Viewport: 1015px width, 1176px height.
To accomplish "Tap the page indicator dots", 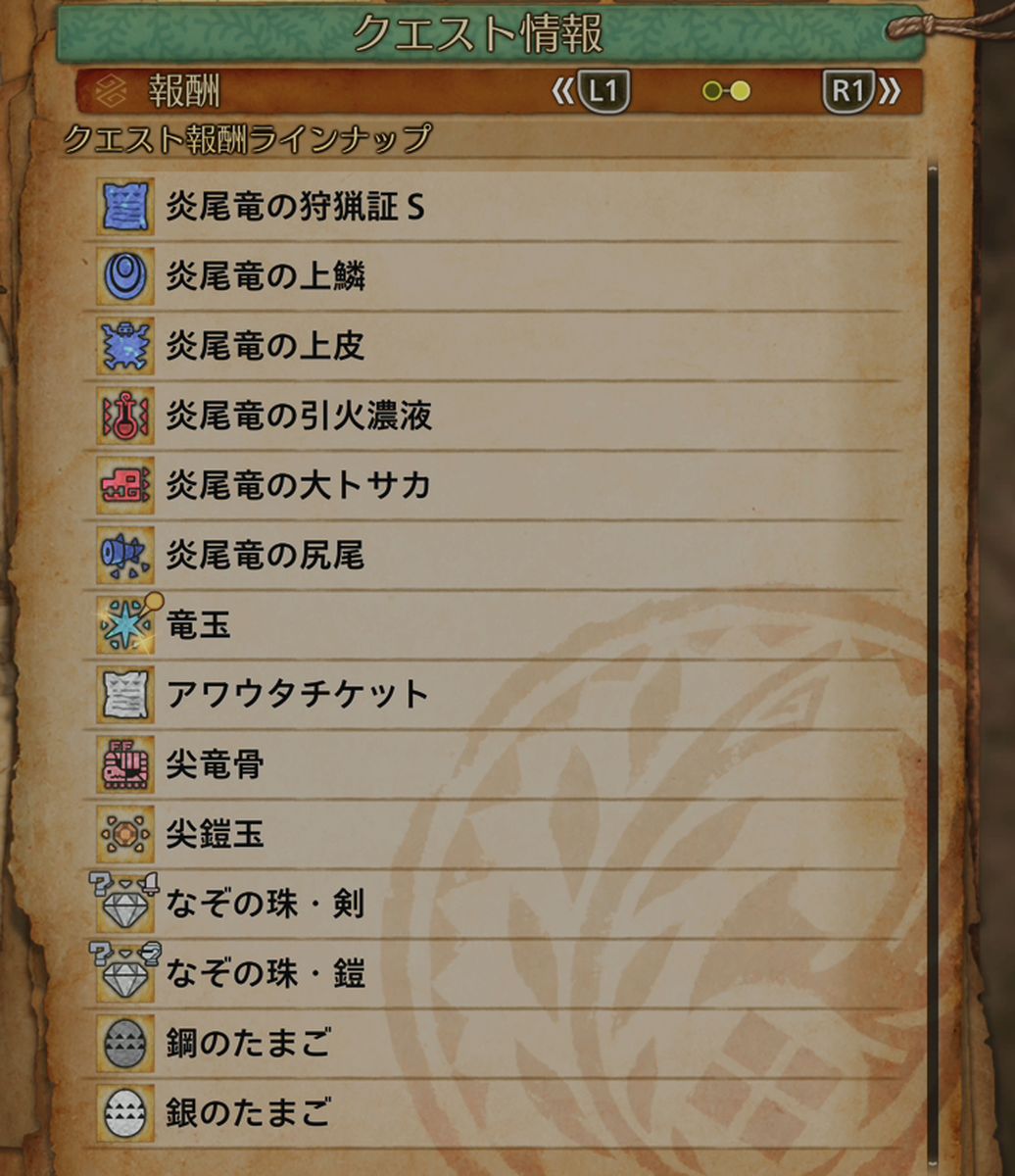I will click(x=726, y=92).
